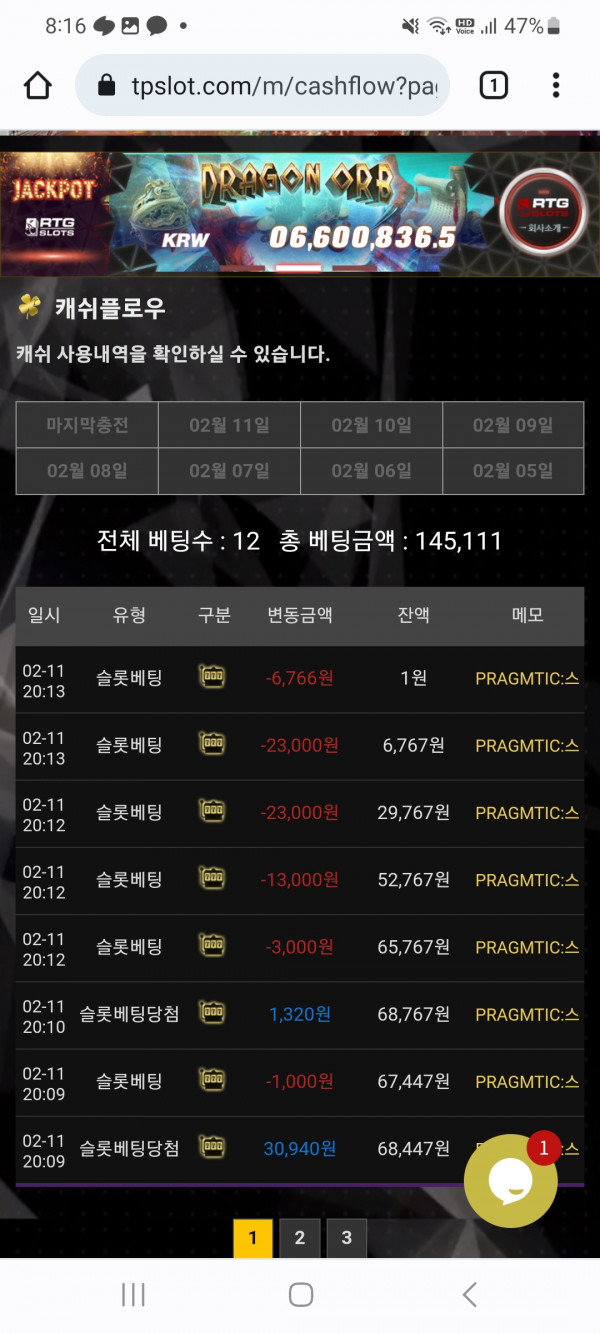
Task: Select the 마지막충전 filter
Action: coord(87,425)
